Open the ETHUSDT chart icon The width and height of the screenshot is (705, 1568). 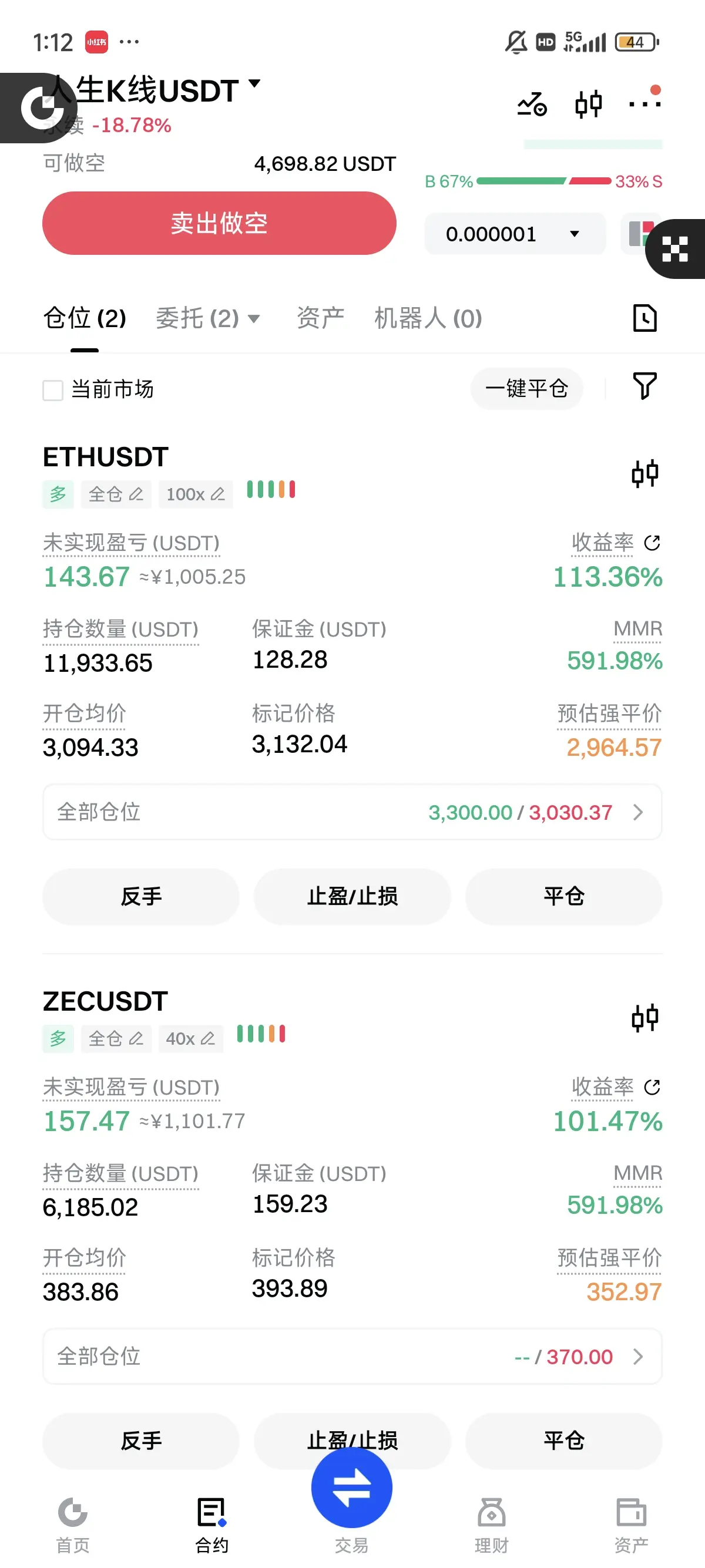pyautogui.click(x=644, y=473)
